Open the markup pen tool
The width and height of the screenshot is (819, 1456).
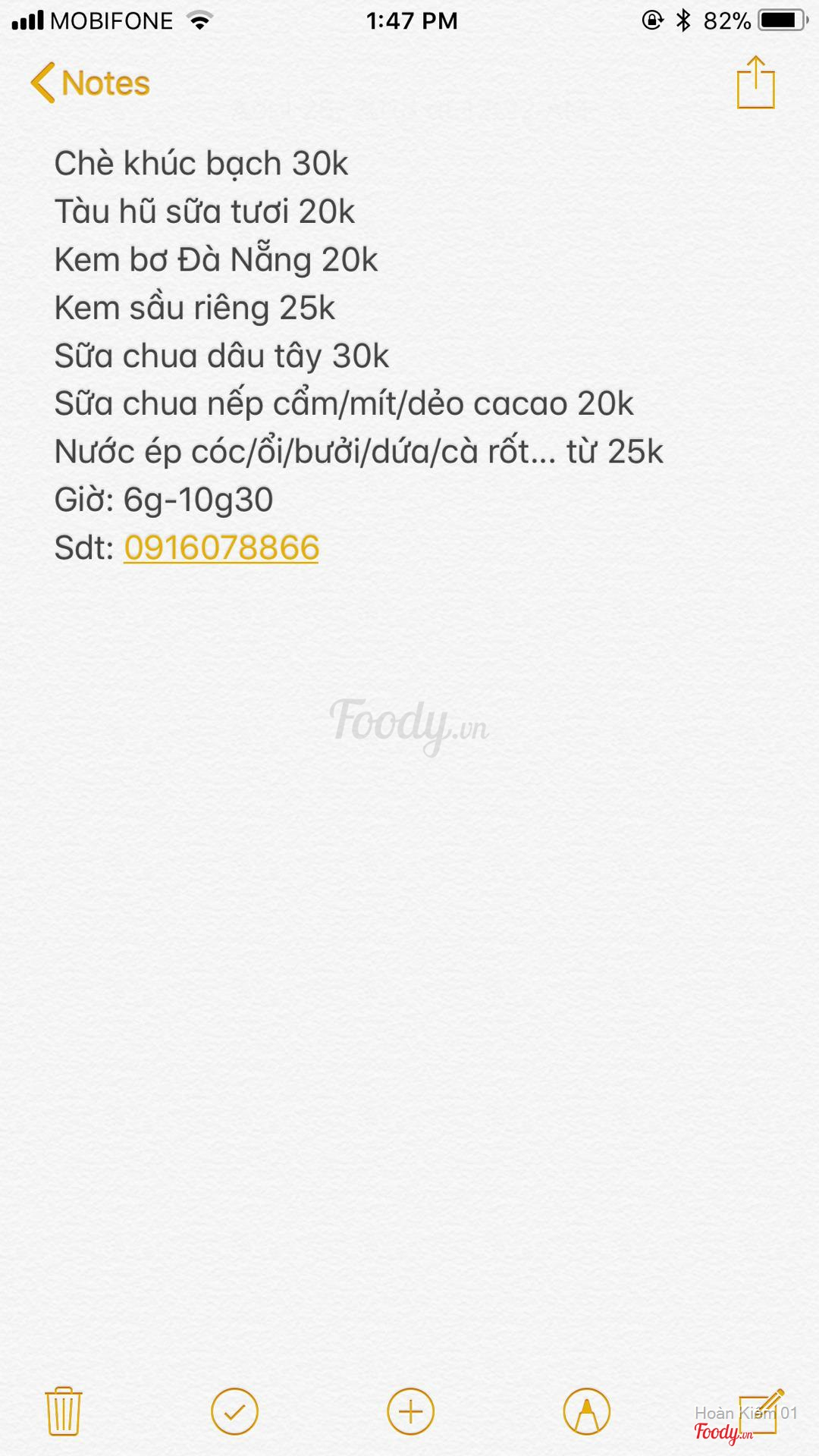pos(586,1411)
